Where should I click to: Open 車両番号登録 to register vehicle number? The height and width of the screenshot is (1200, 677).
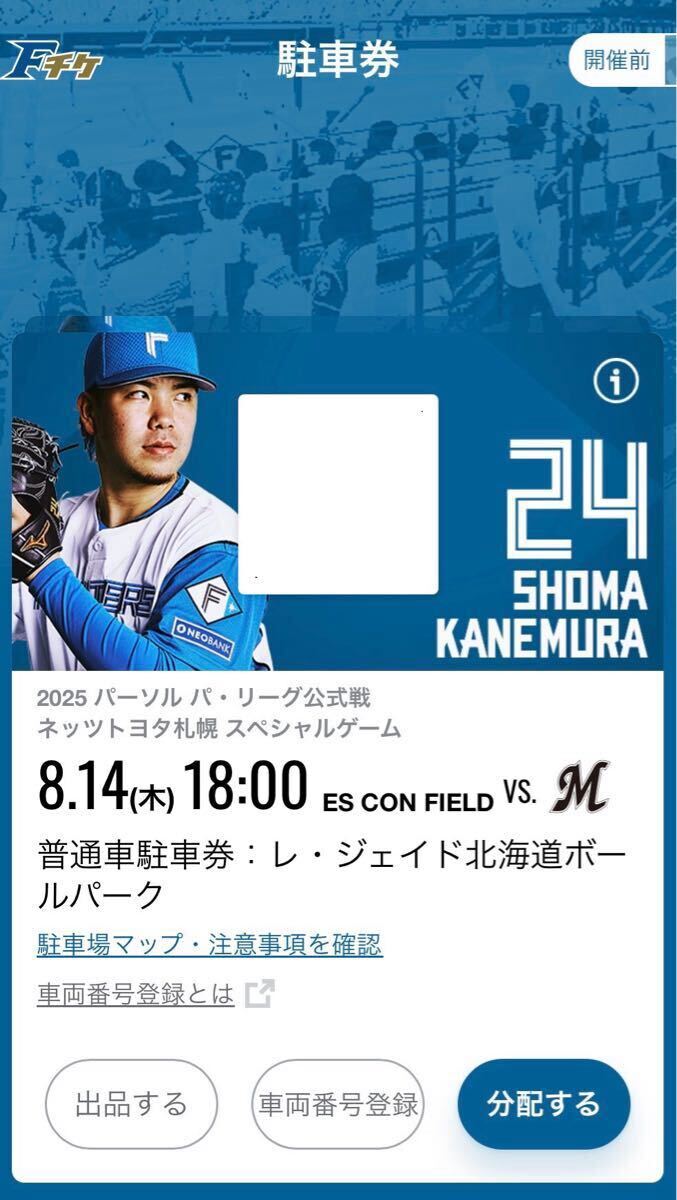point(338,1104)
